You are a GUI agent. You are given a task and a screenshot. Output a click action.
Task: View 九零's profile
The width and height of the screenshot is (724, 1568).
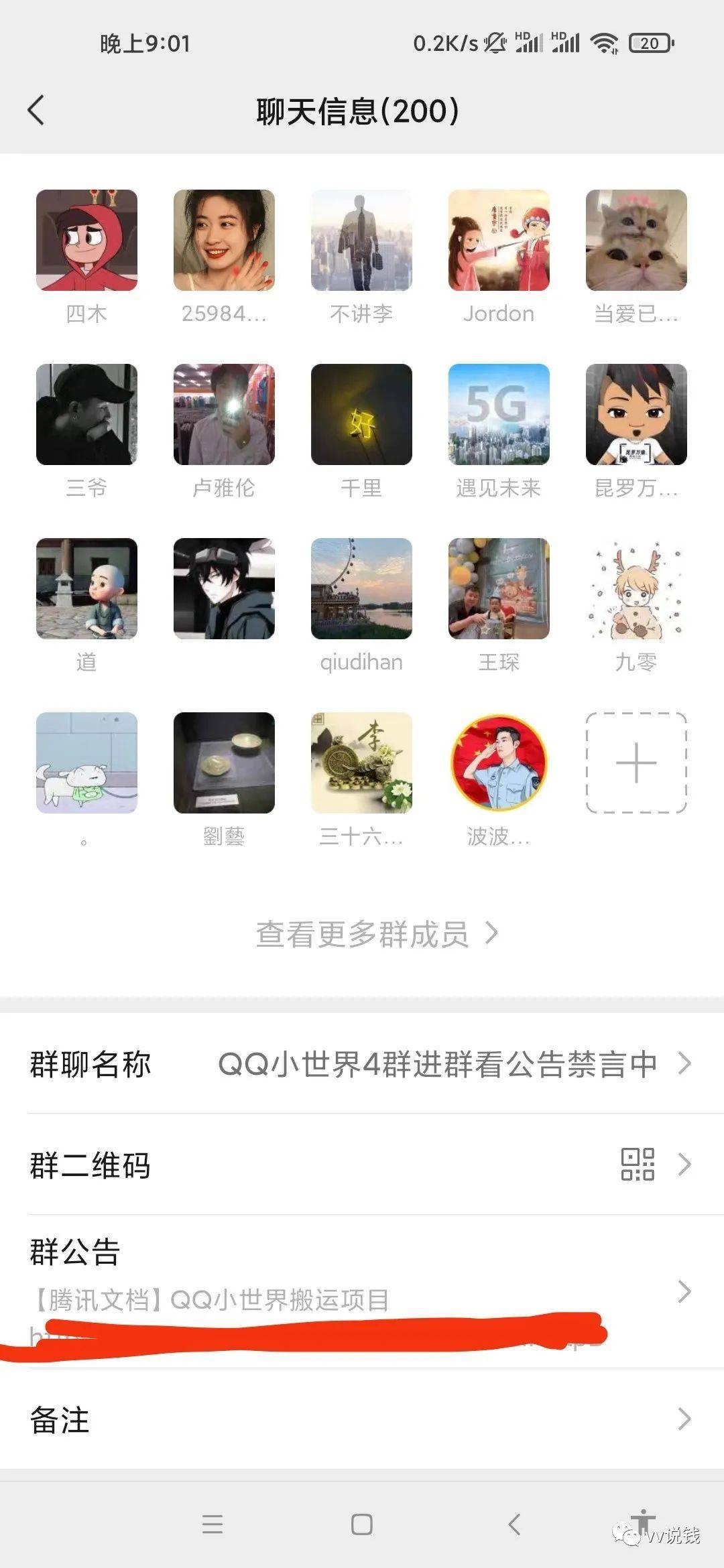pos(636,589)
